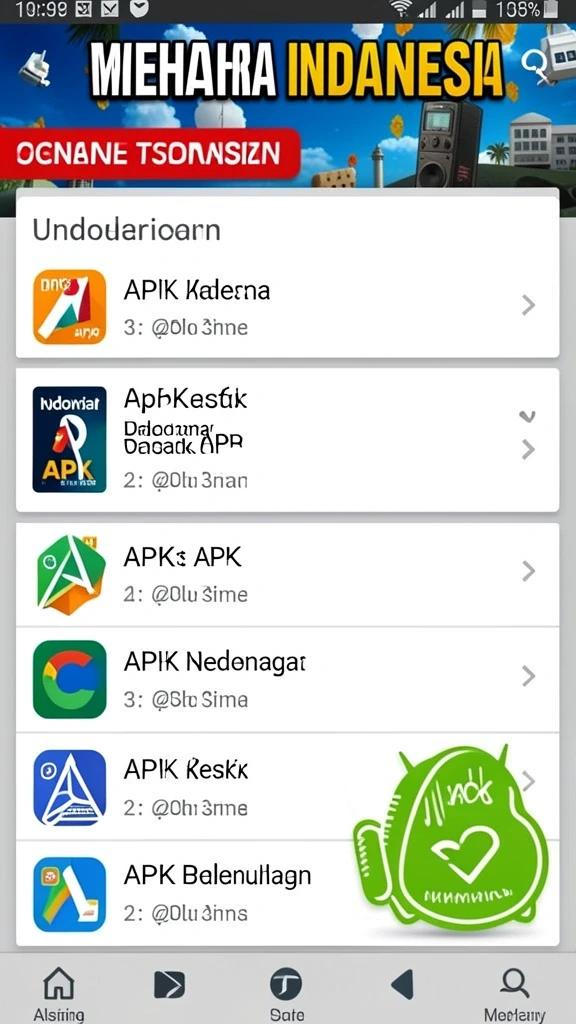Image resolution: width=576 pixels, height=1024 pixels.
Task: Open the APK Belenutlagn app row
Action: pos(287,893)
